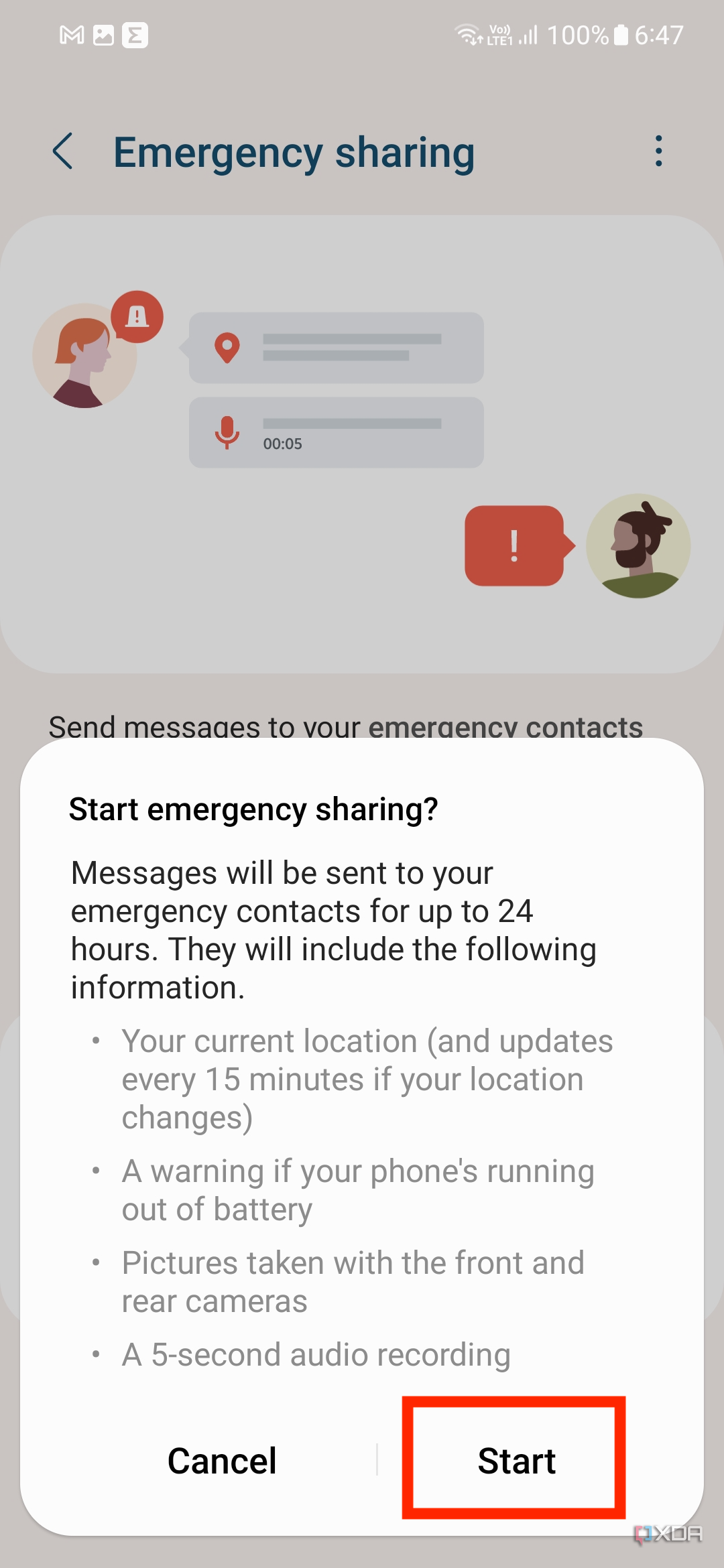Tap the 00:05 audio recording duration

coord(282,444)
